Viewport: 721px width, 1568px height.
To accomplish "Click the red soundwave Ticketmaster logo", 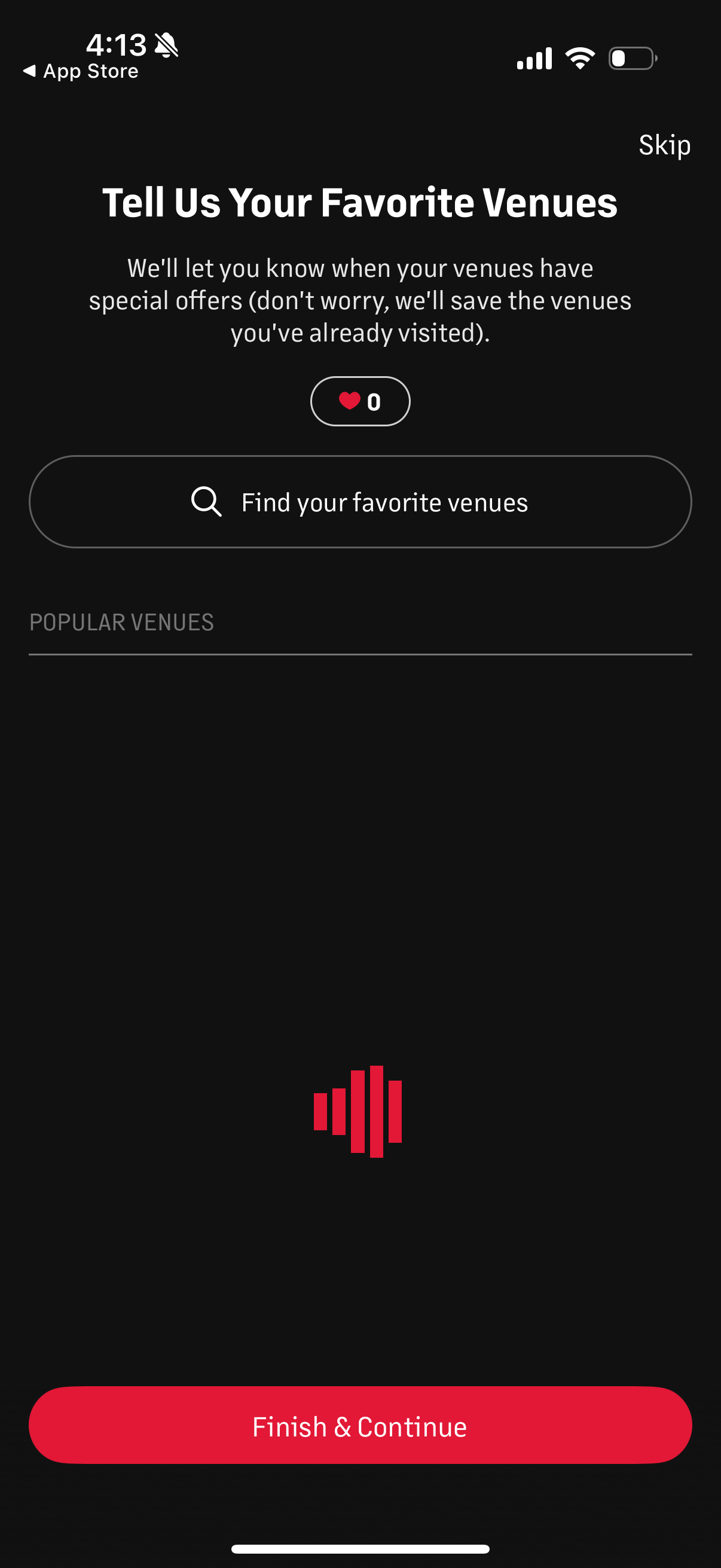I will point(359,1112).
